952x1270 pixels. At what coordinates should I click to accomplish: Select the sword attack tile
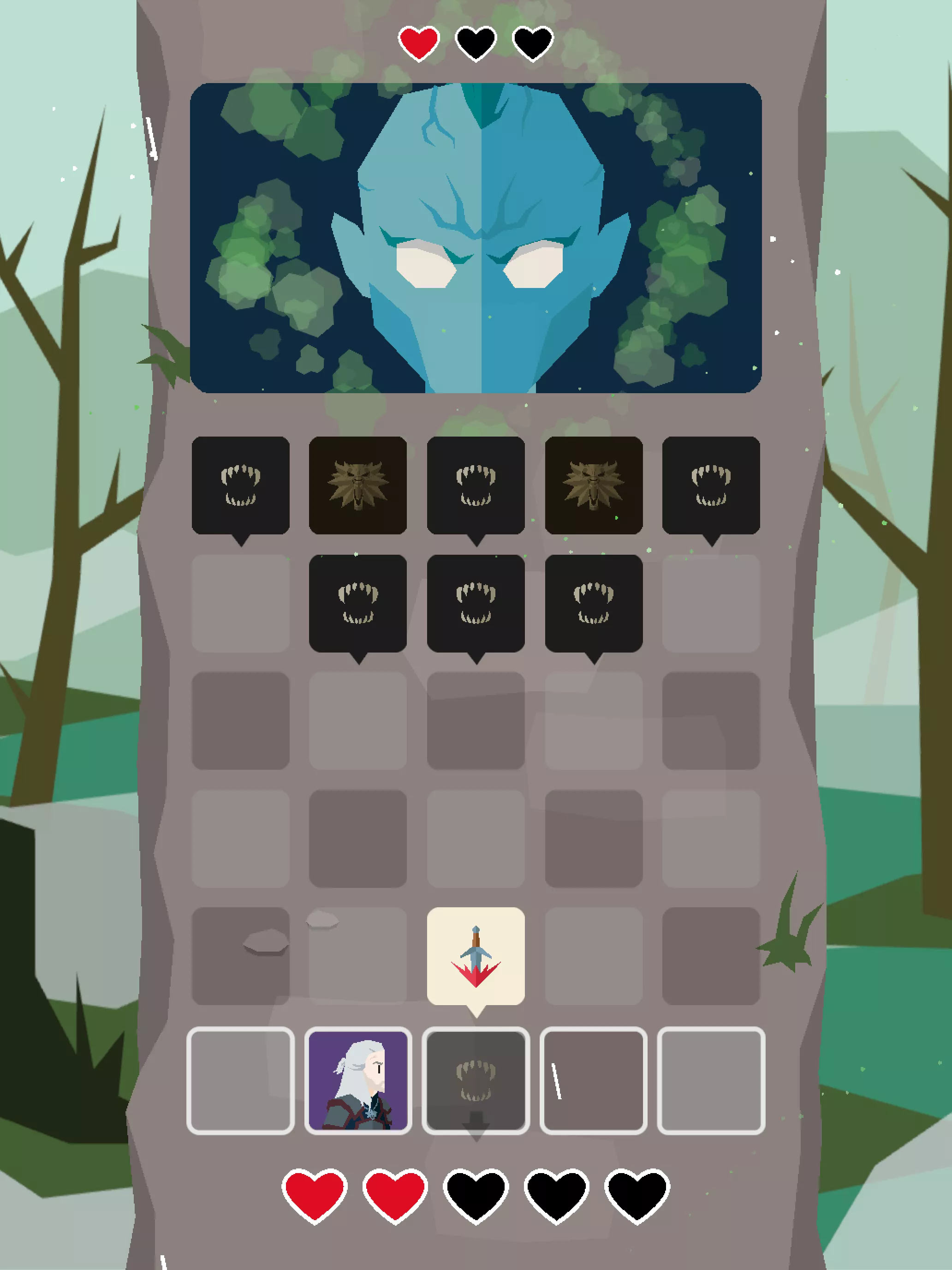(476, 956)
